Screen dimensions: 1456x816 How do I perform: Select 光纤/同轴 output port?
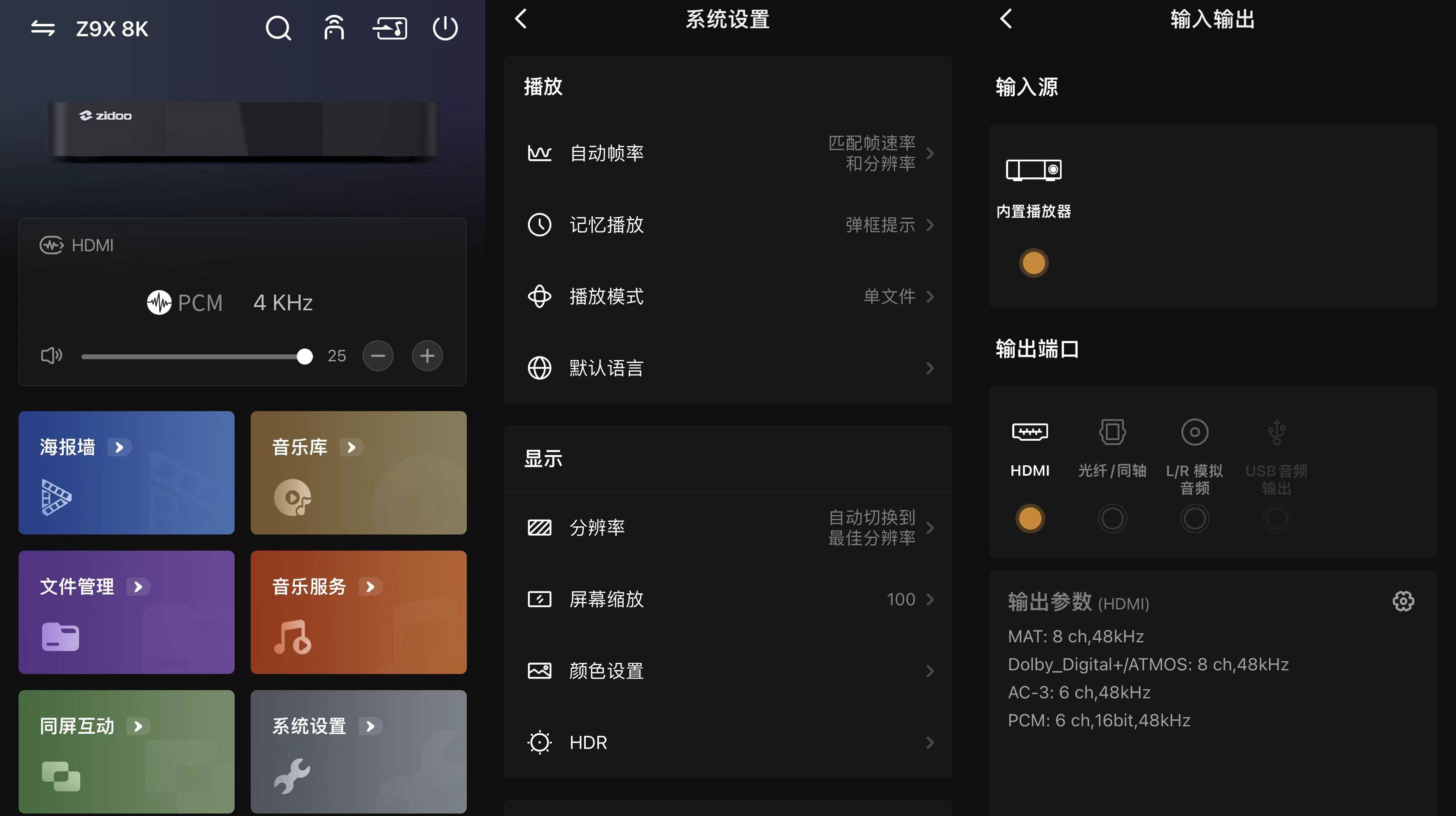click(x=1112, y=518)
